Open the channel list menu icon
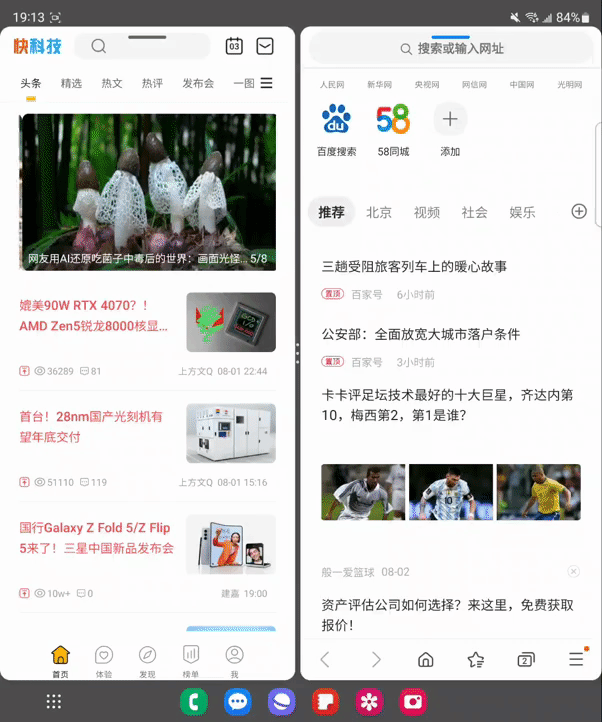Viewport: 602px width, 722px height. pyautogui.click(x=266, y=84)
